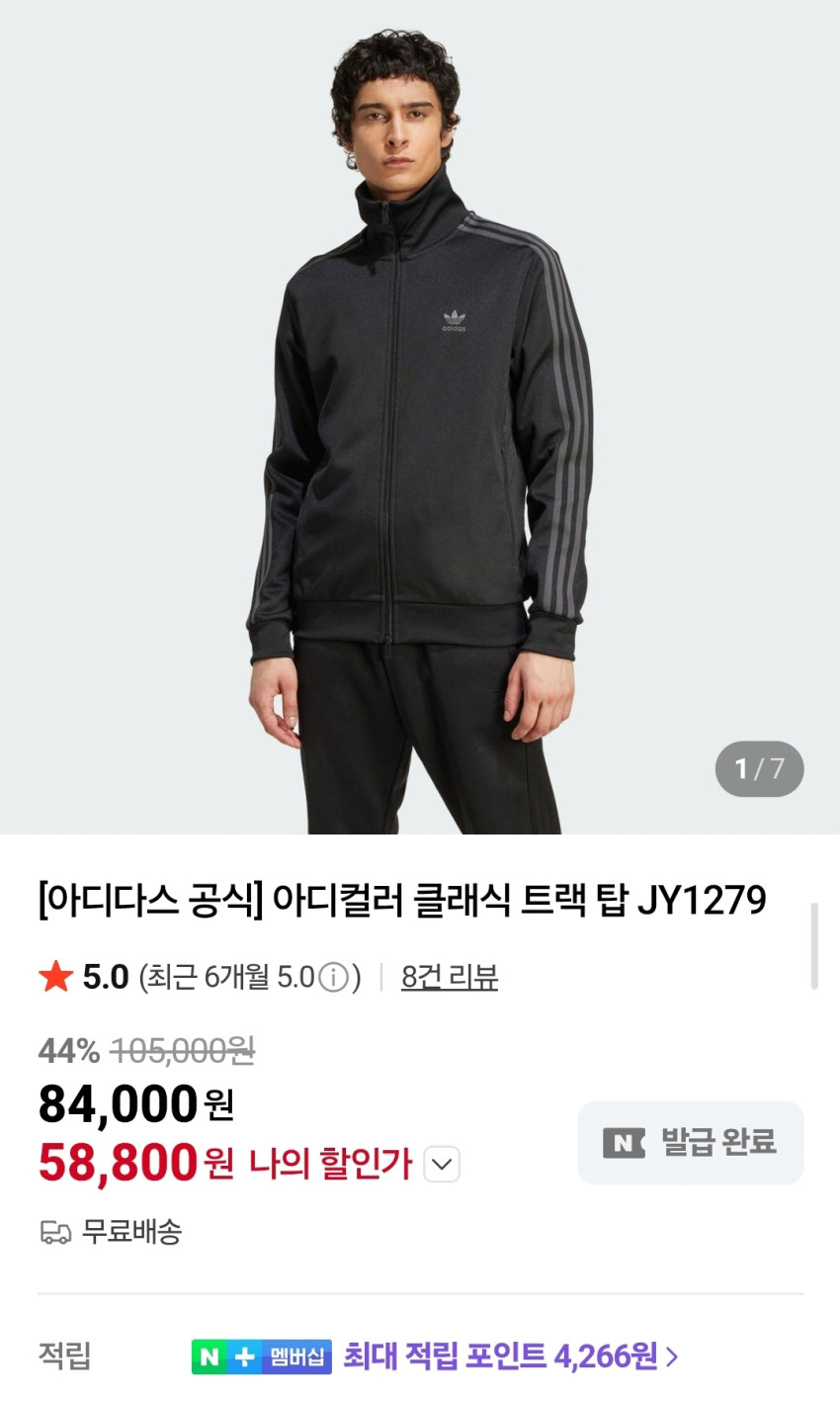Image resolution: width=840 pixels, height=1401 pixels.
Task: Open 최대 적립 포인트 4,266원 details
Action: point(510,1356)
